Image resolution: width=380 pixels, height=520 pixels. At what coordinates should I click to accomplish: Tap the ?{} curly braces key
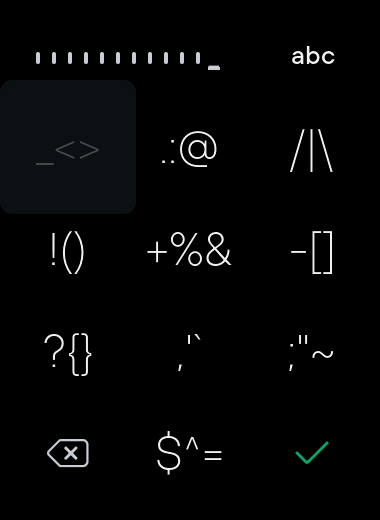tap(68, 354)
